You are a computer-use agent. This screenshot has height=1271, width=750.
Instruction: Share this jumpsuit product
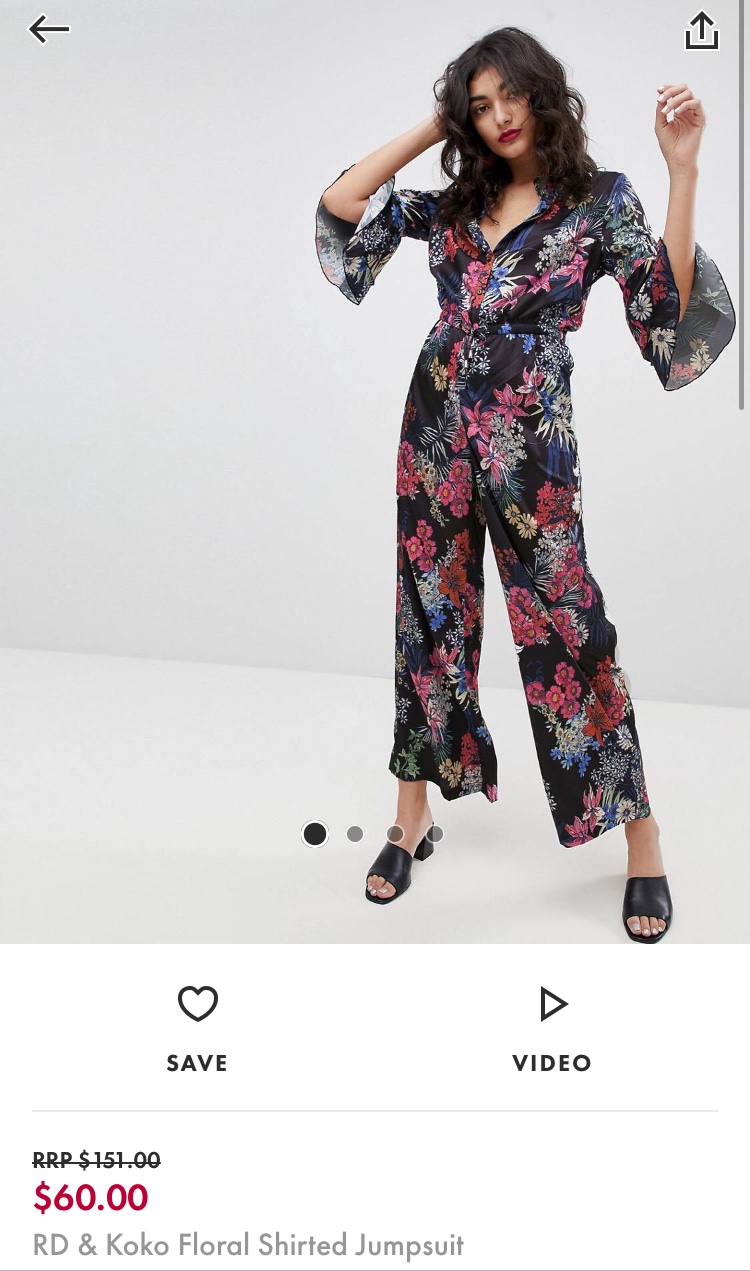coord(702,31)
